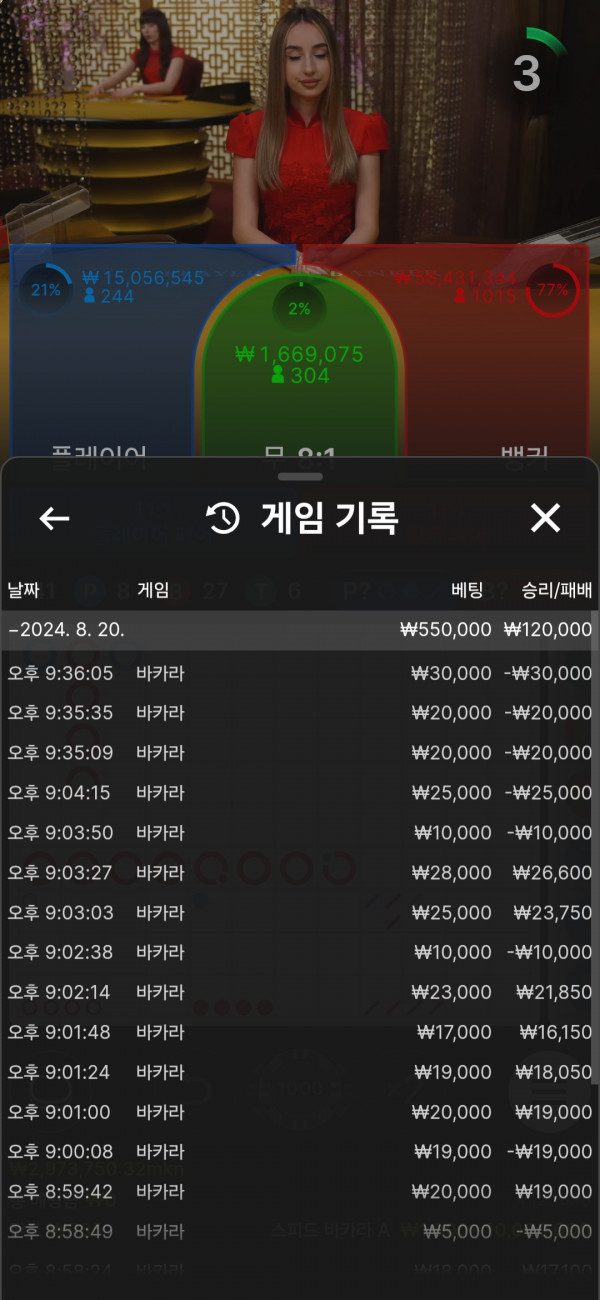View details of 9:02:14 game

pyautogui.click(x=298, y=992)
